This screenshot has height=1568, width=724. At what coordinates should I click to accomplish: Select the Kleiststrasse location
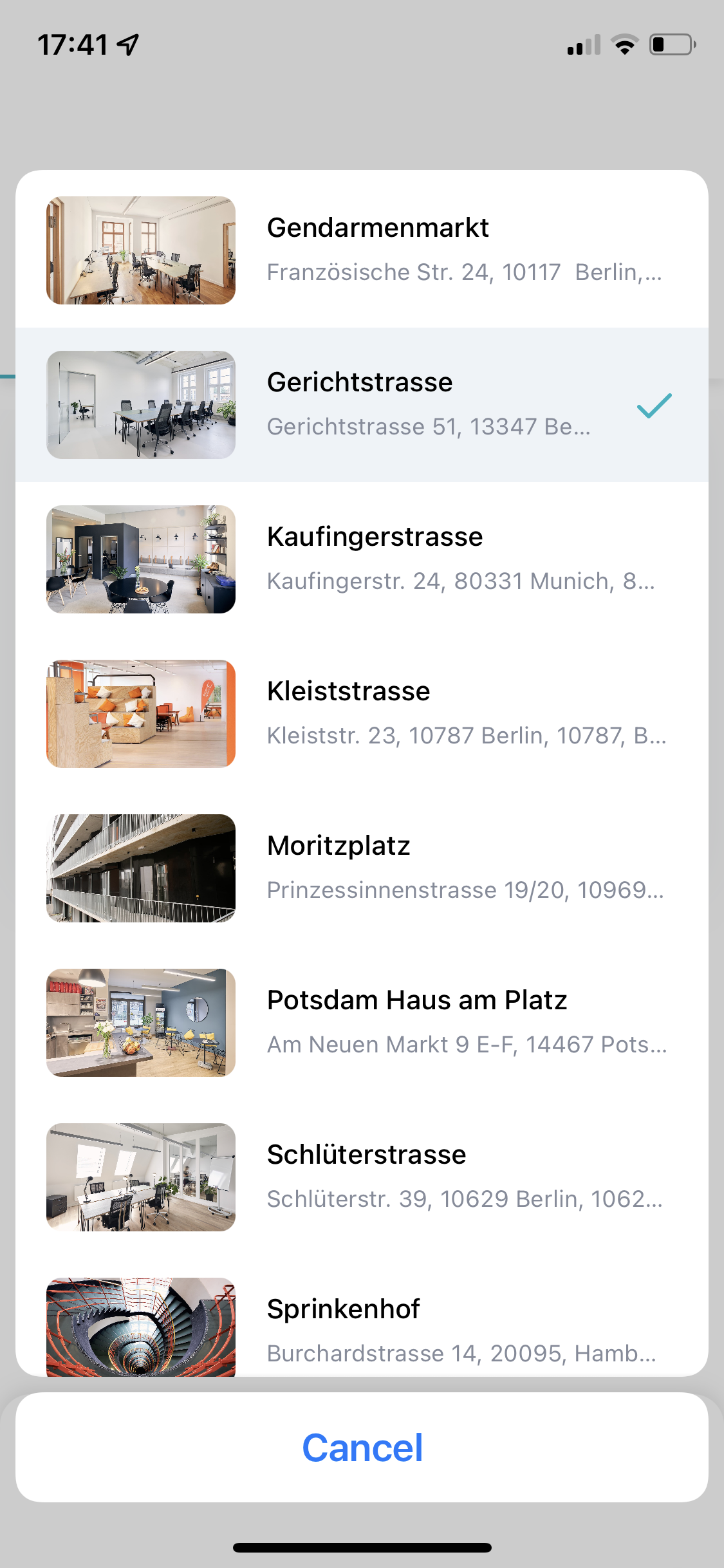point(362,713)
